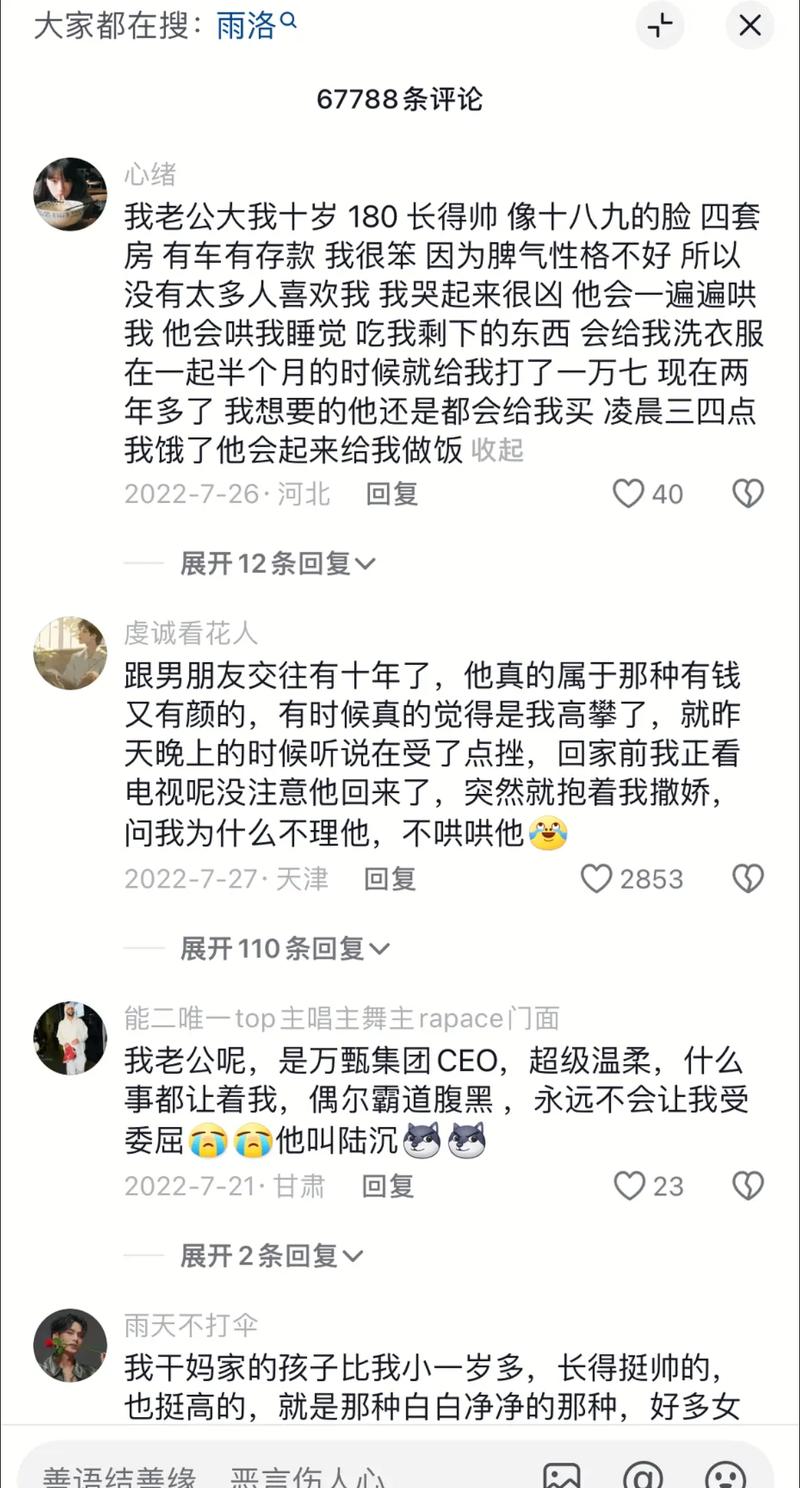Reply to 心绪's comment
This screenshot has height=1488, width=800.
coord(391,493)
